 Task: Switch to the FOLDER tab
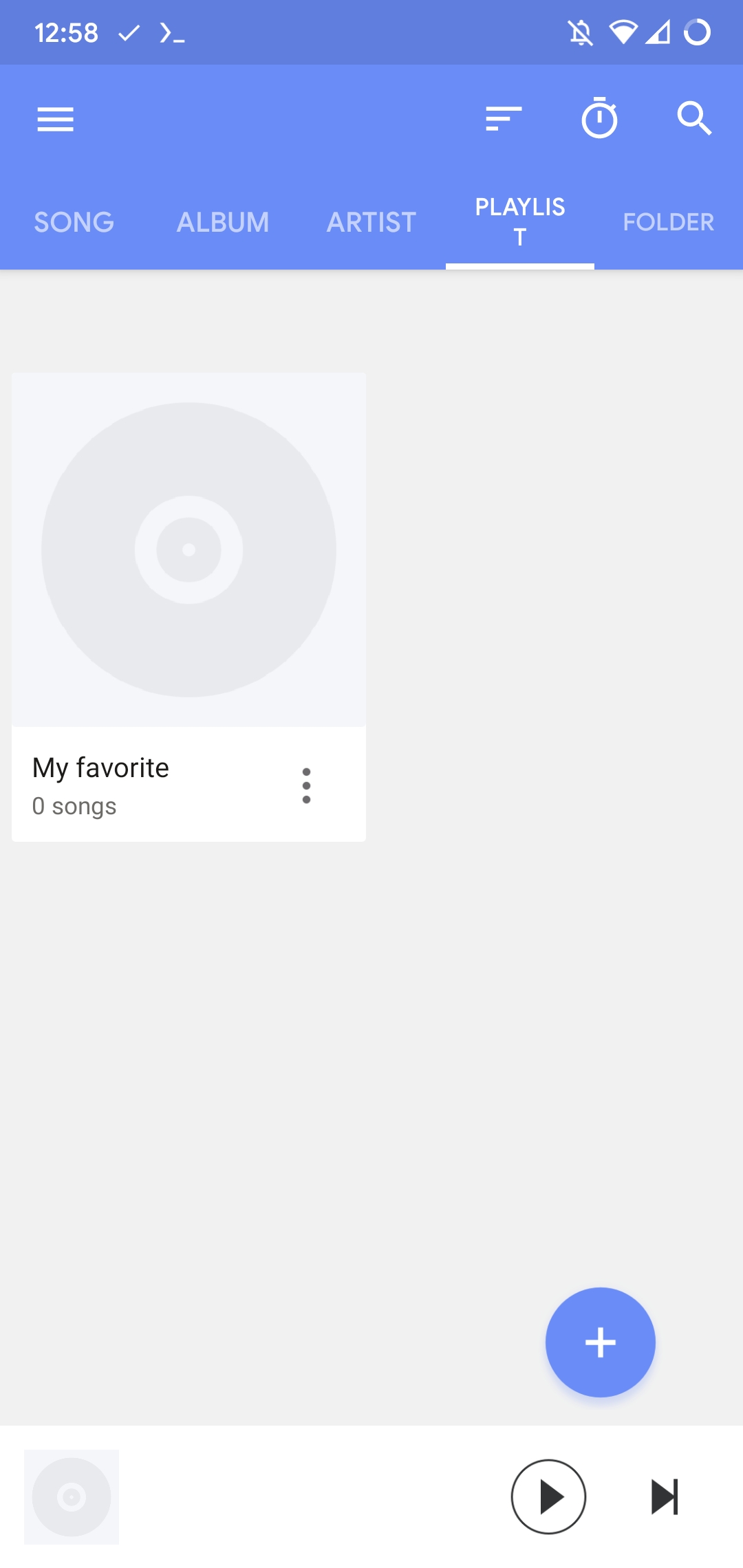pos(668,221)
